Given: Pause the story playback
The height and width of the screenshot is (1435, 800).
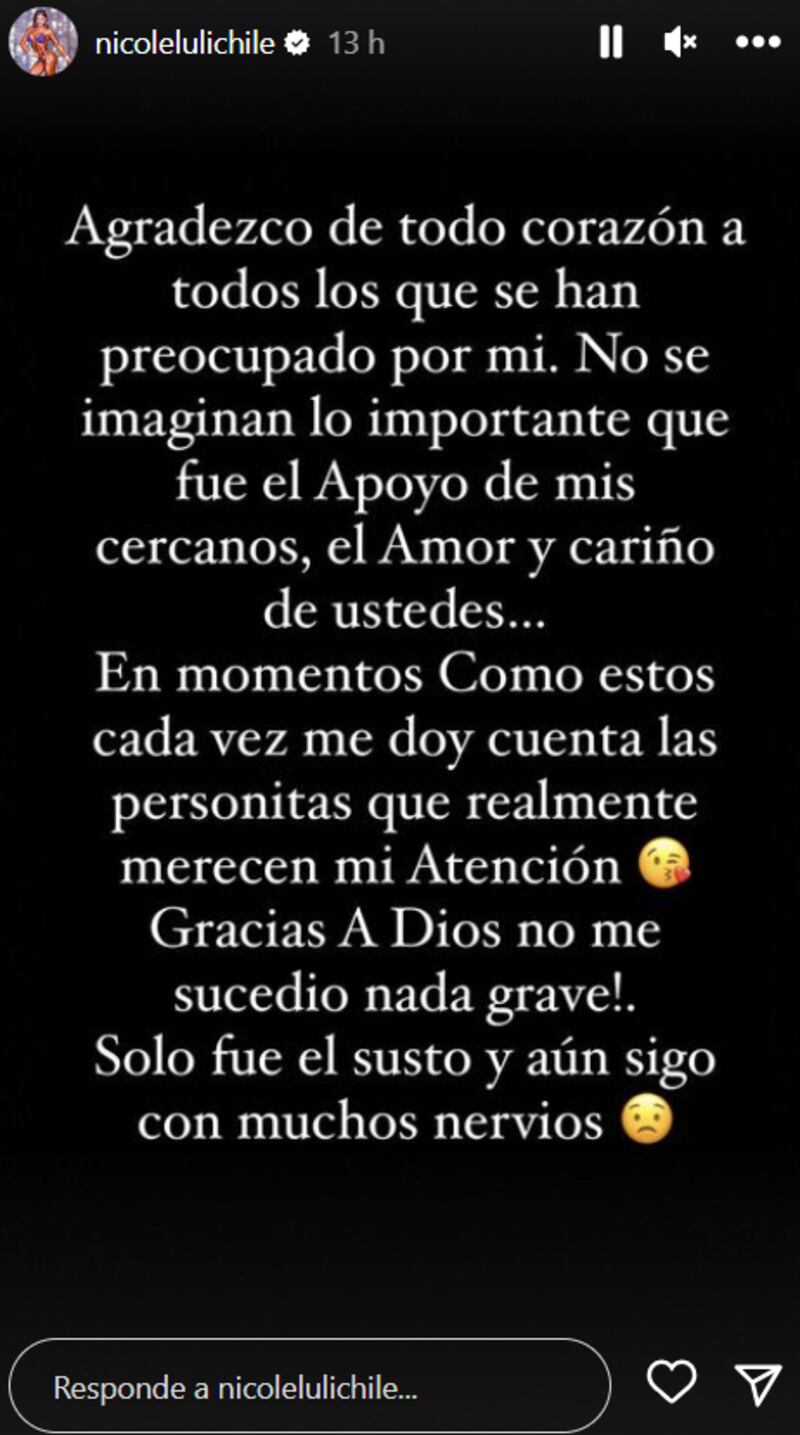Looking at the screenshot, I should (611, 43).
